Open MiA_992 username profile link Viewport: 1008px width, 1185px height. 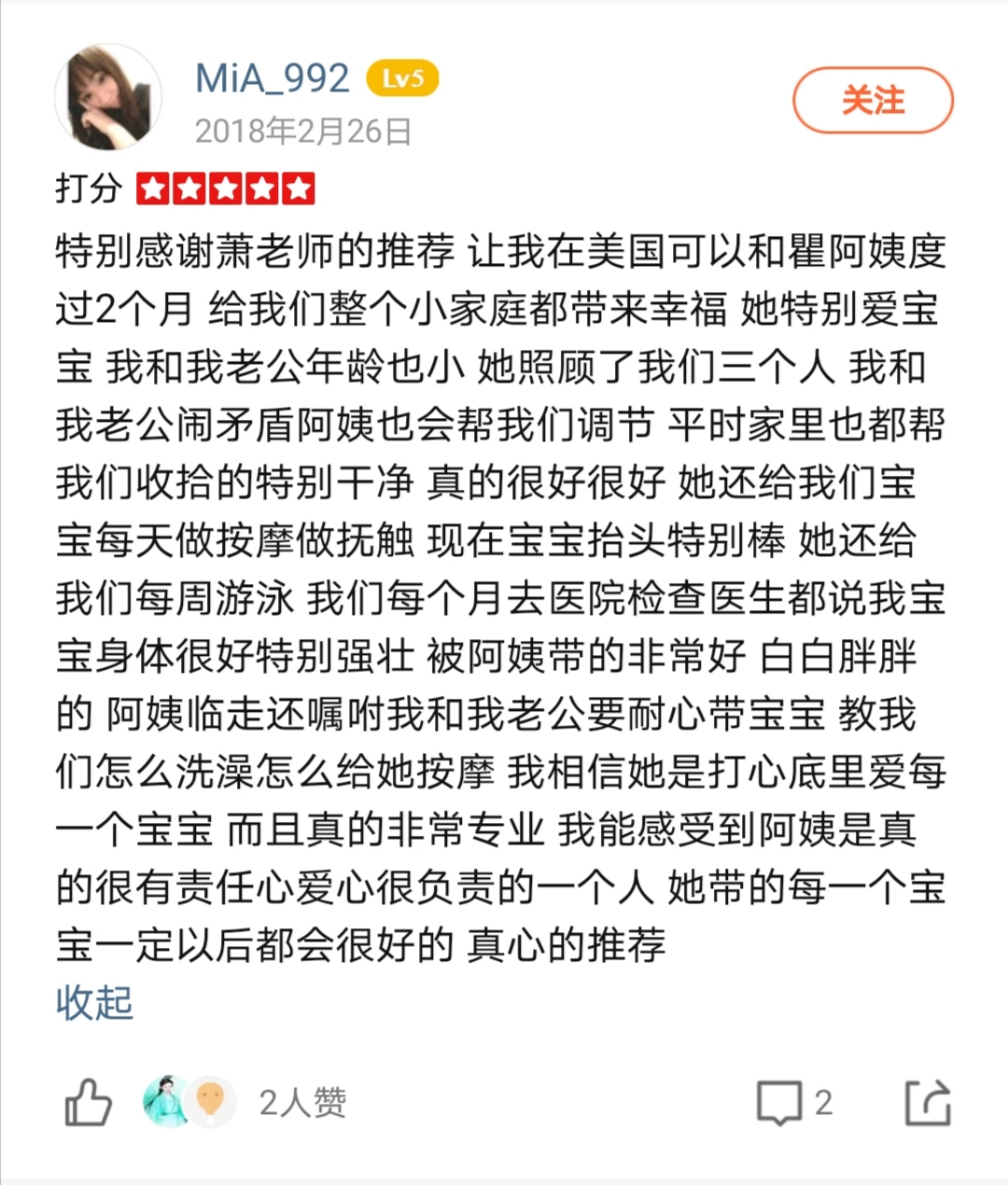(x=273, y=78)
